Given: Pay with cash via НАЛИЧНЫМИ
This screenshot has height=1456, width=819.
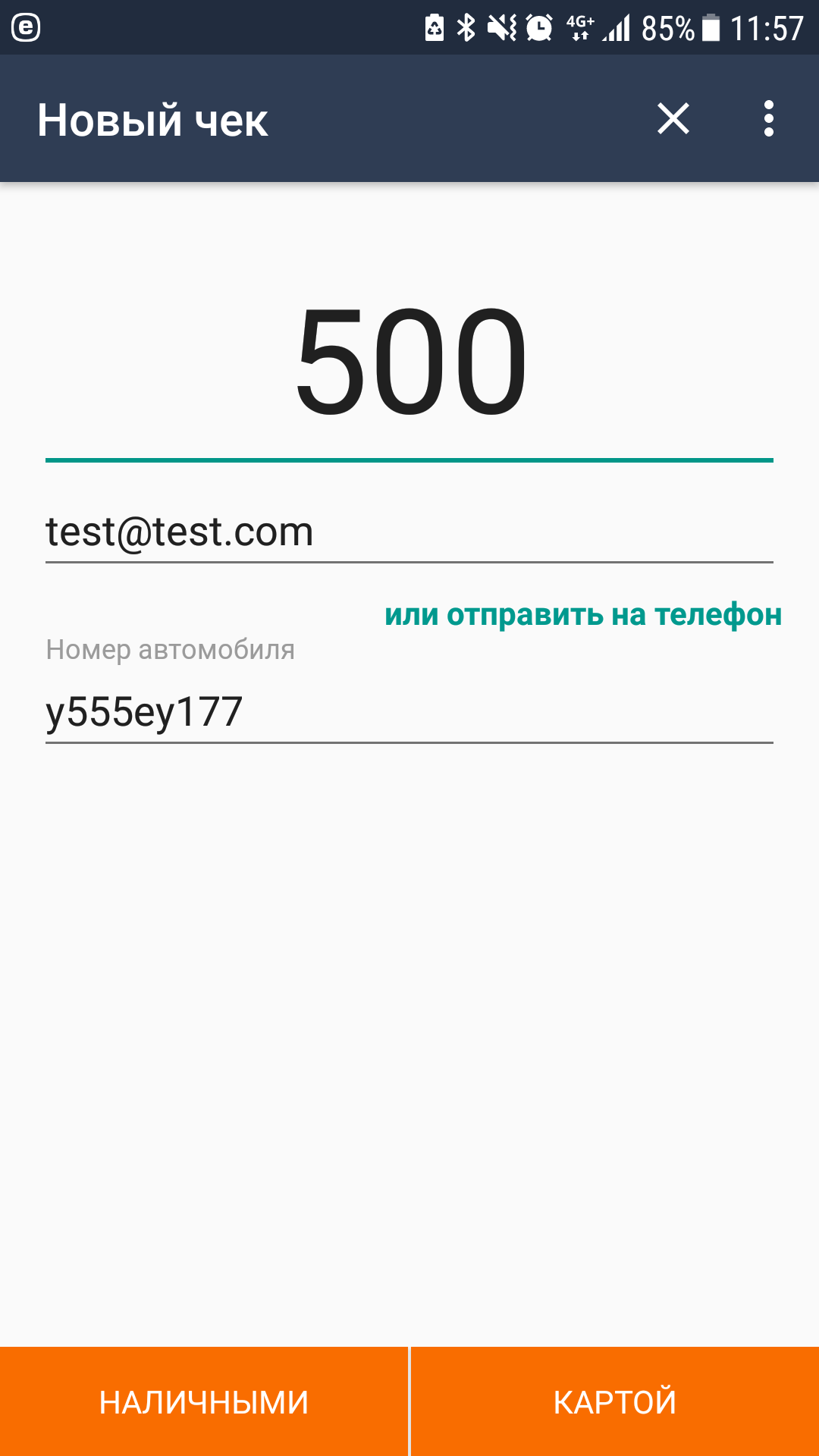Looking at the screenshot, I should (203, 1401).
